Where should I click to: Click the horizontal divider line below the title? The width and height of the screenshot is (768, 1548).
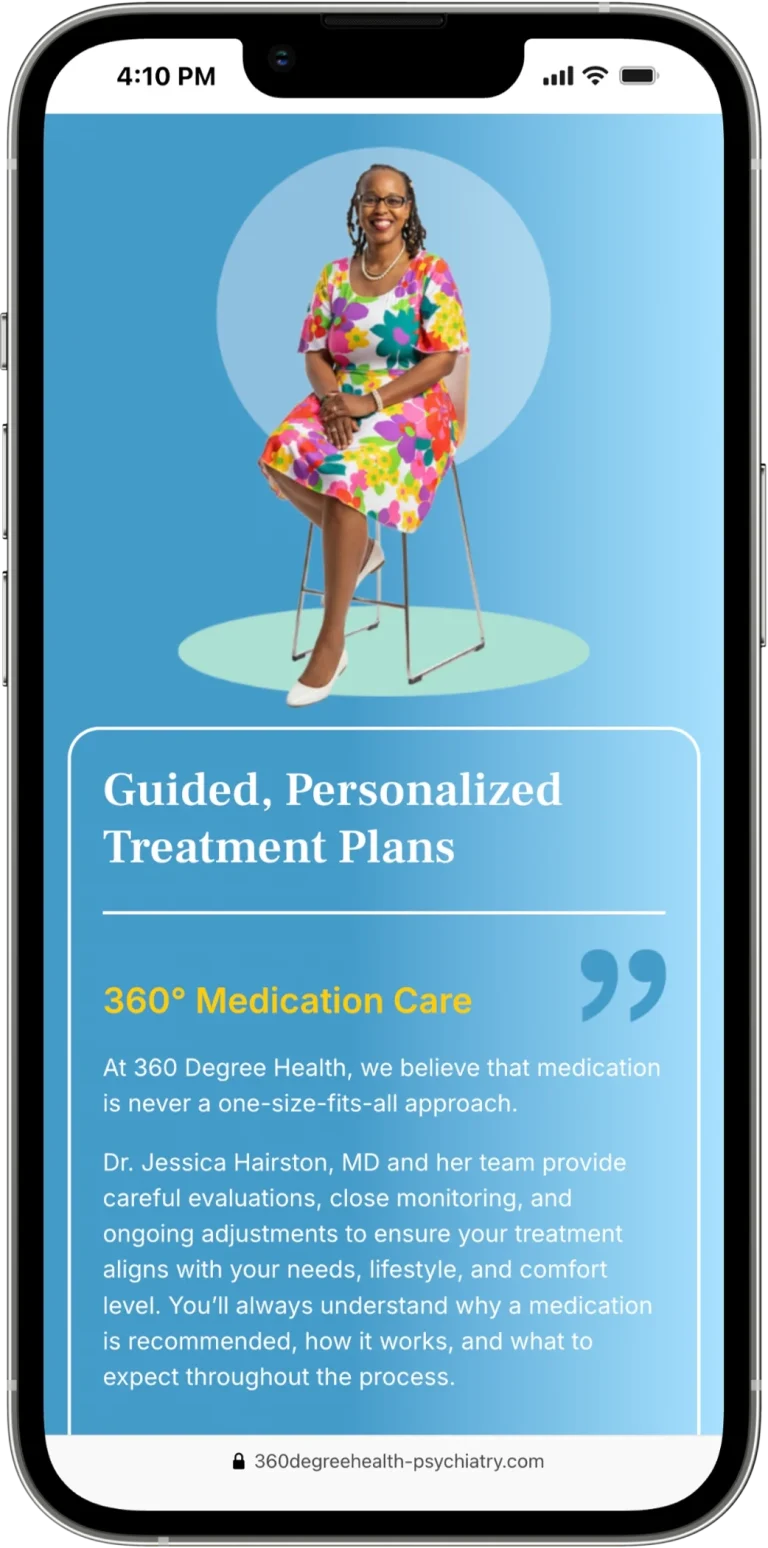(x=384, y=912)
